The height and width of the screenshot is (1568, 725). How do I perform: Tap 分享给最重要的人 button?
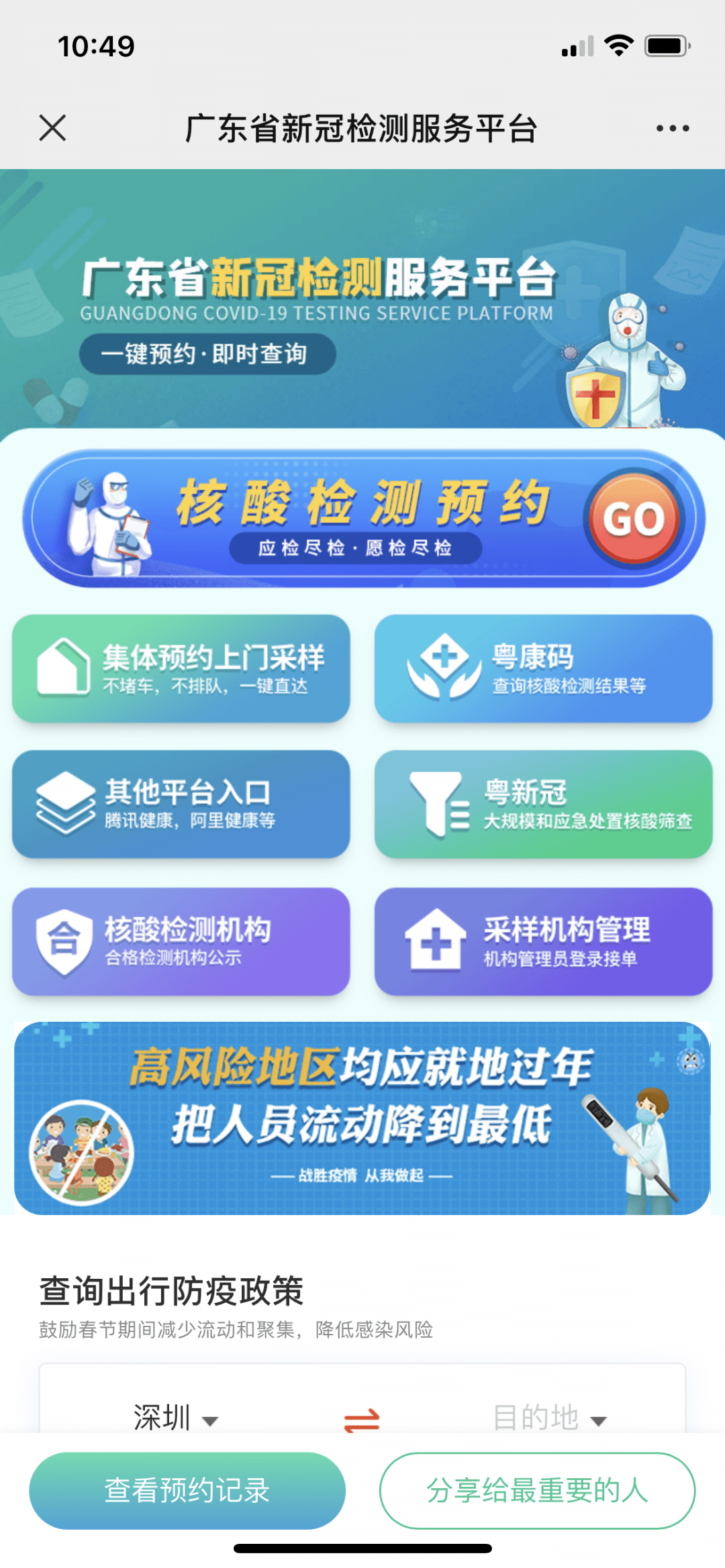(537, 1490)
